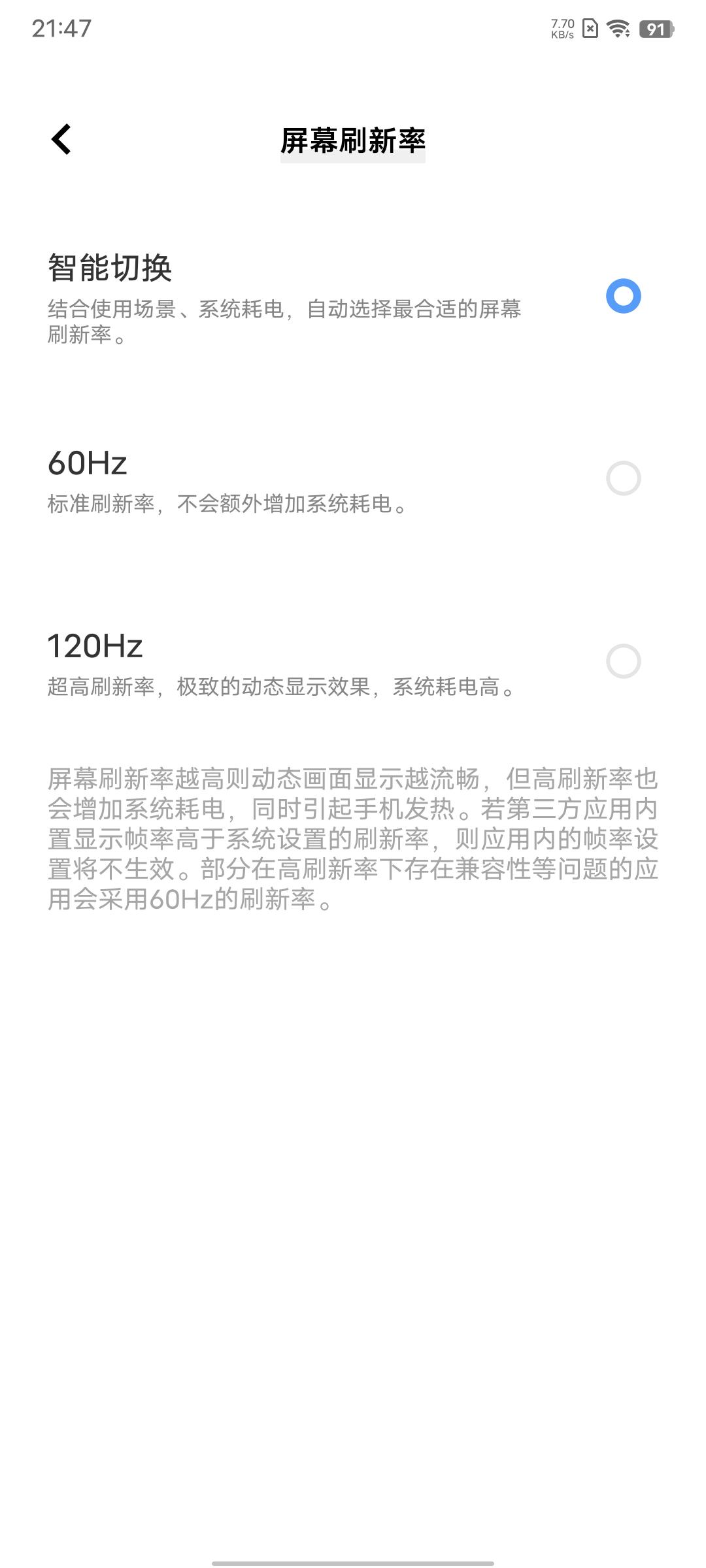Choose the 60Hz standard refresh rate
Image resolution: width=706 pixels, height=1568 pixels.
(x=353, y=479)
